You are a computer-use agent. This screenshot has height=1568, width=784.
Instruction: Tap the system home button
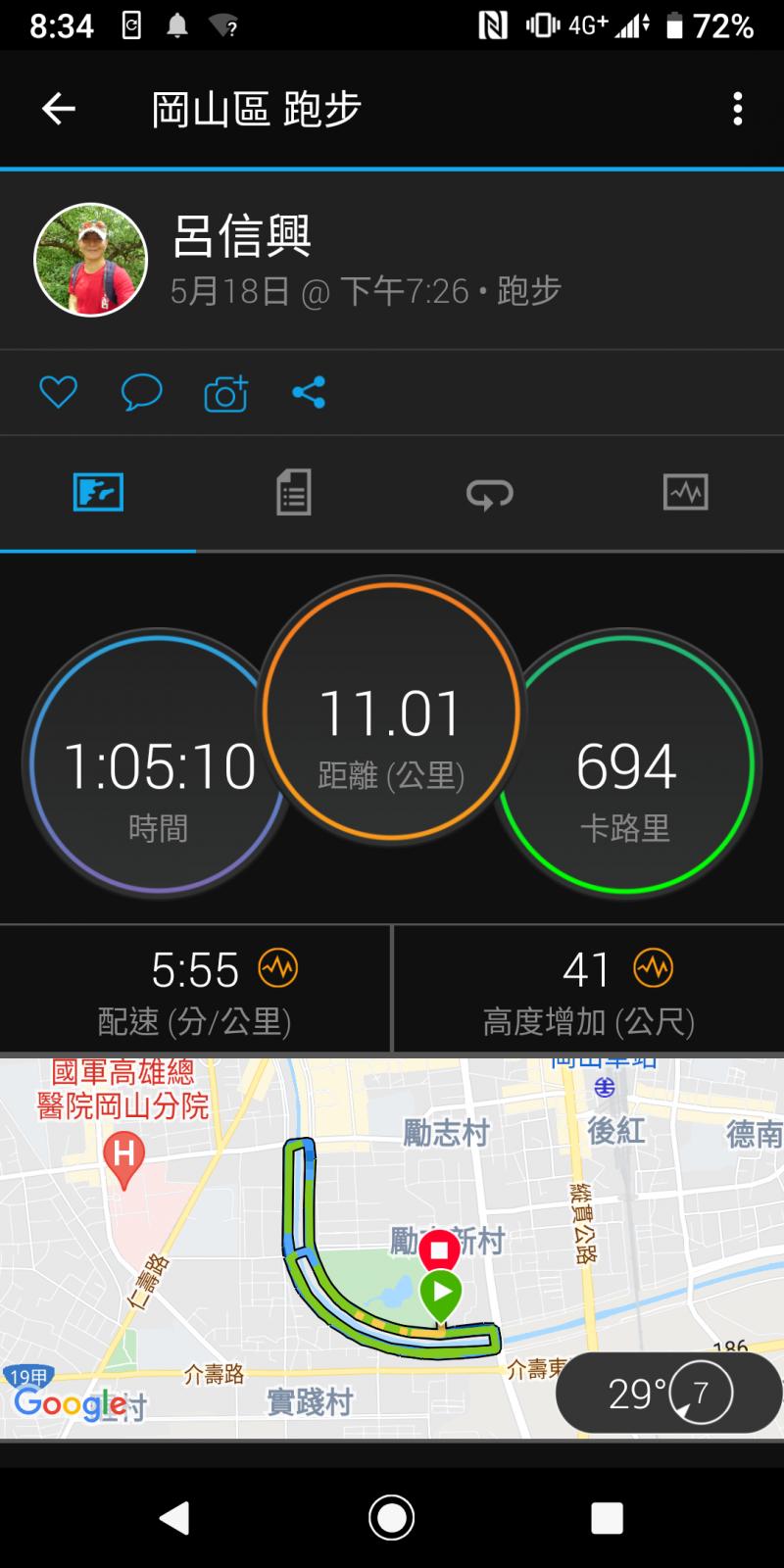coord(391,1518)
